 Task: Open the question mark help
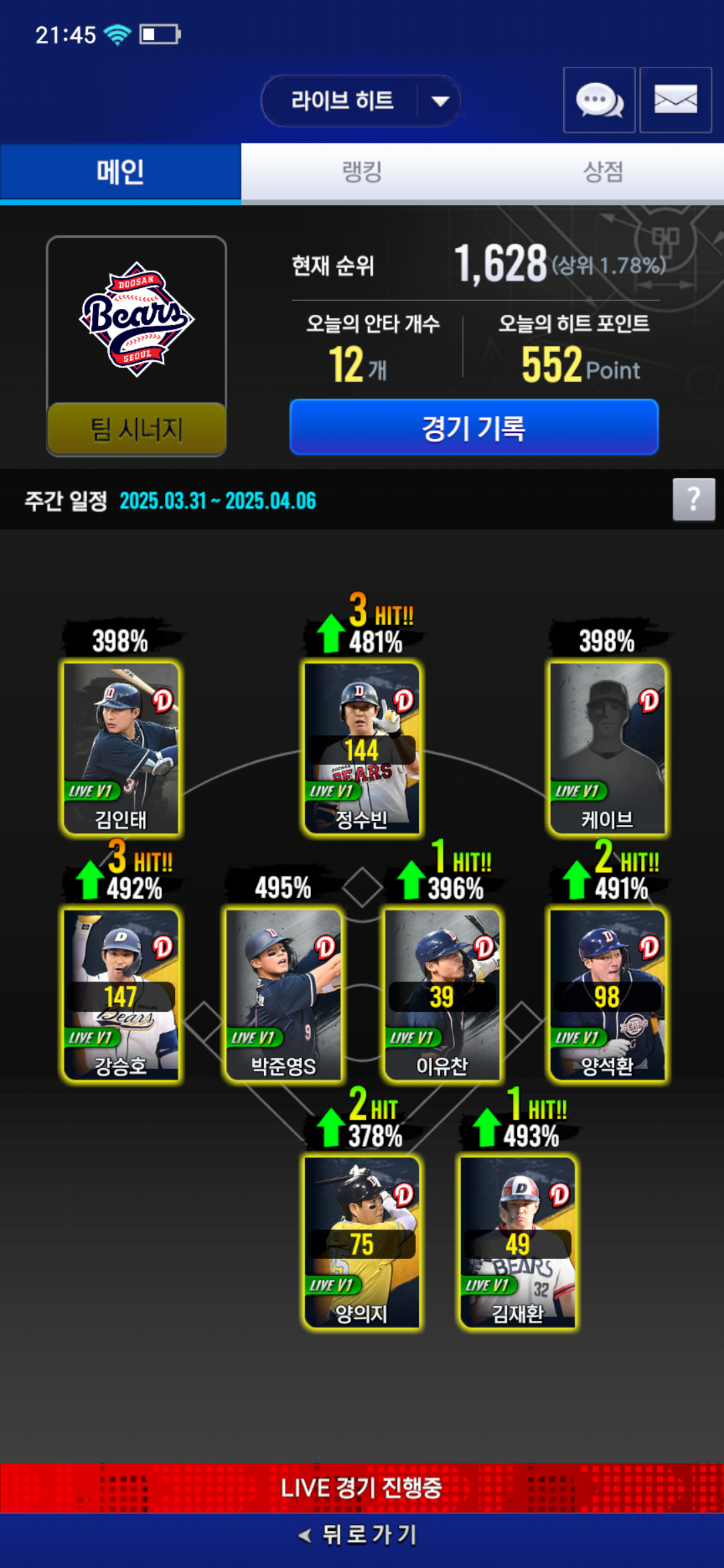click(x=693, y=499)
